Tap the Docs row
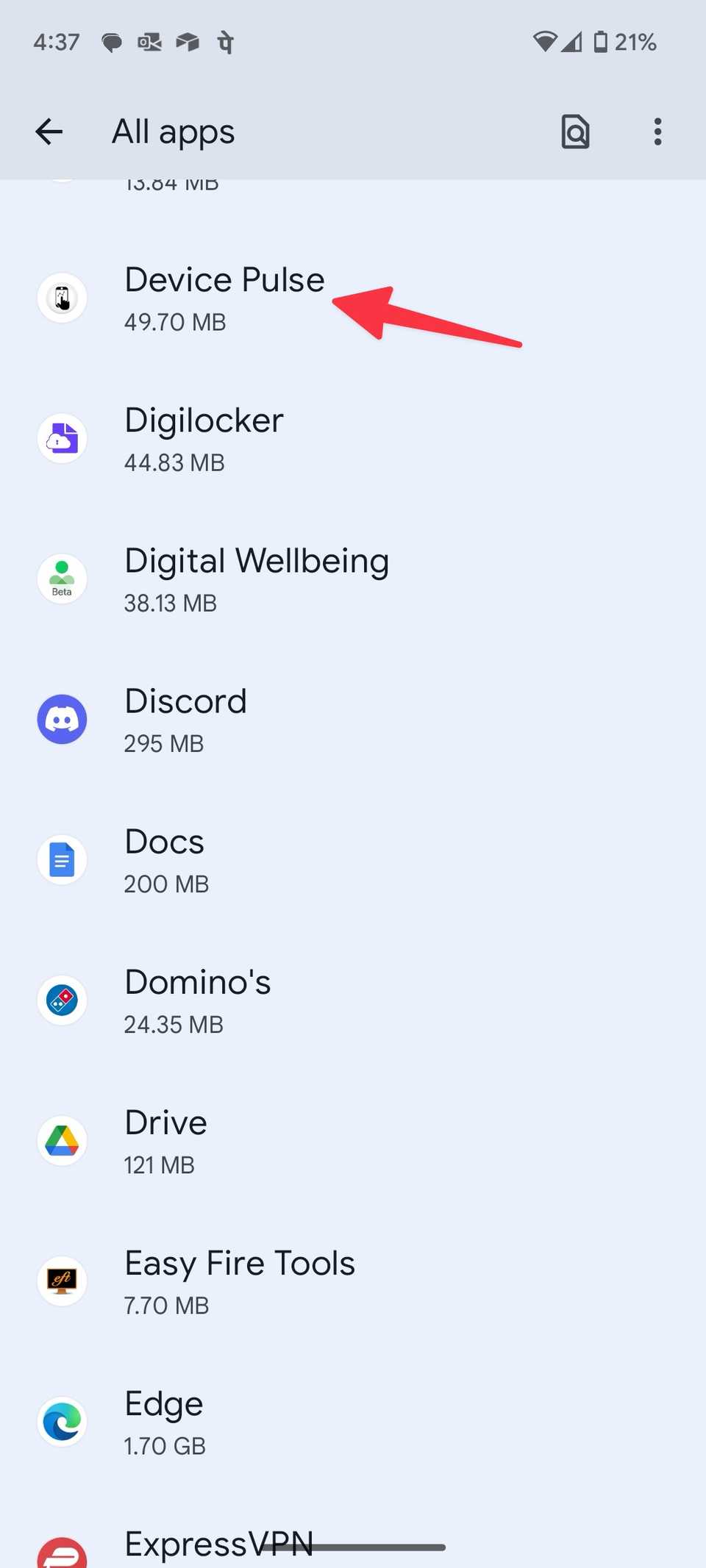The width and height of the screenshot is (706, 1568). tap(353, 860)
